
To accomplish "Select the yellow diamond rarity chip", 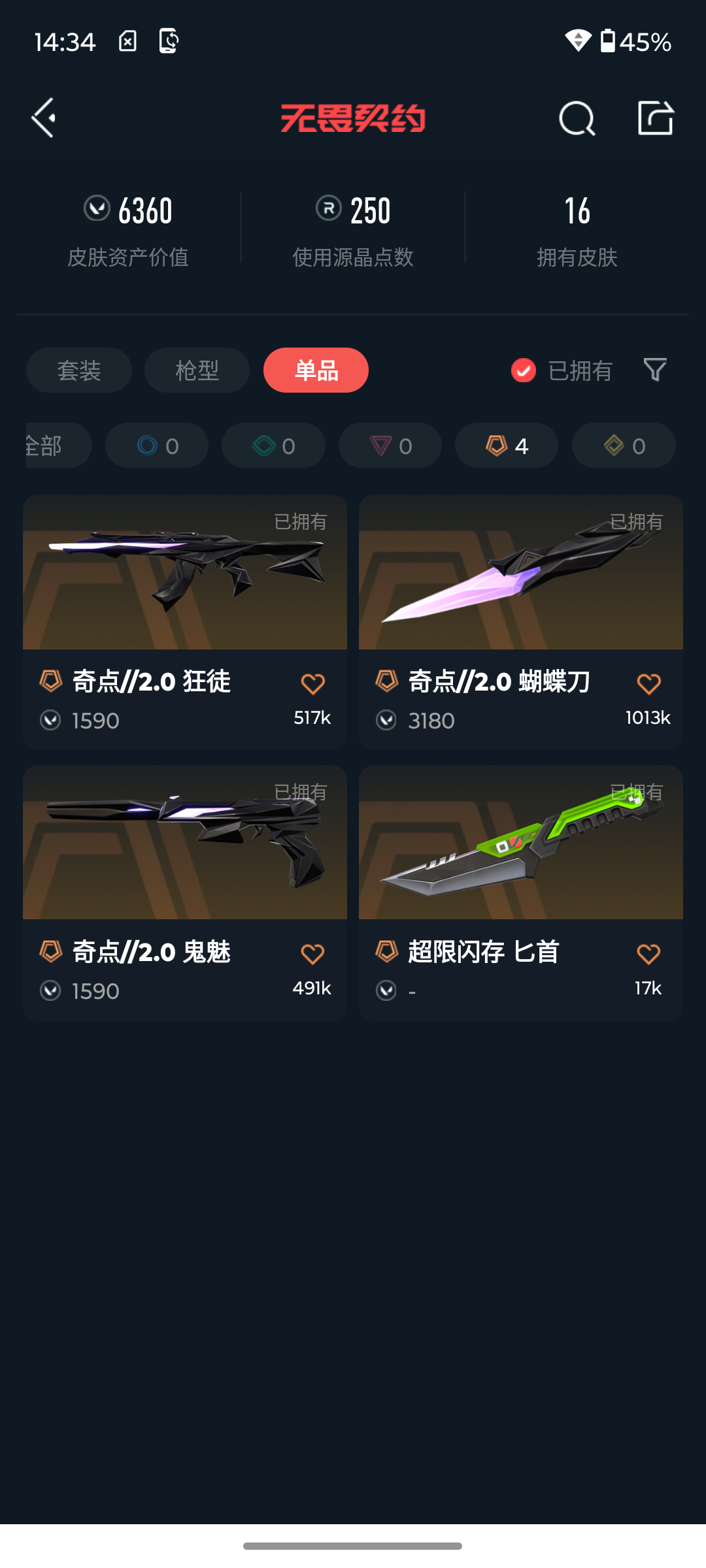I will click(624, 446).
